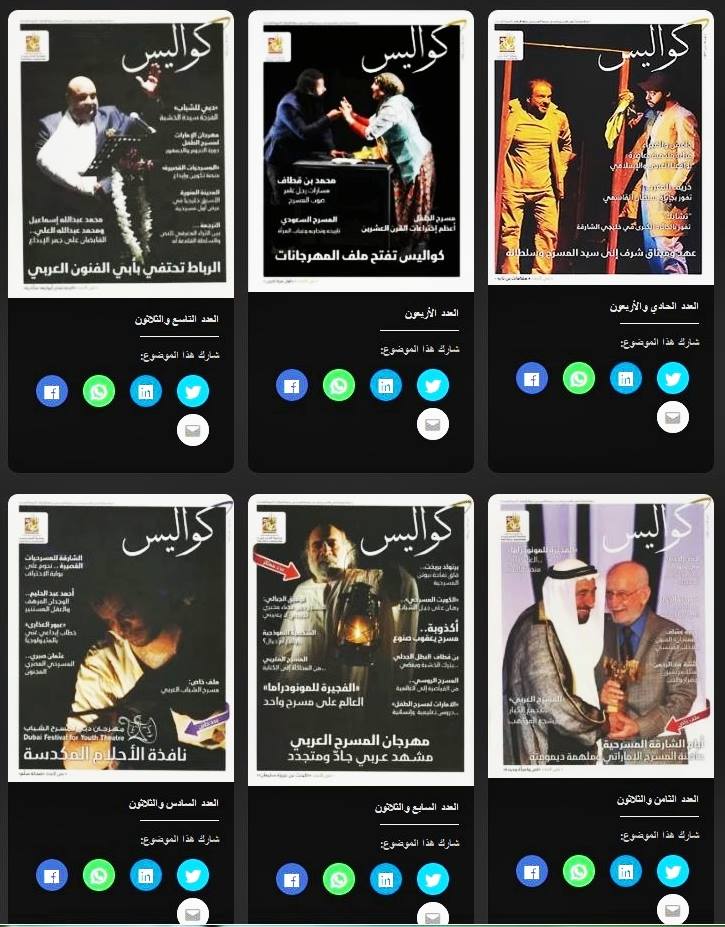Email العدد الحادي والأربعون issue link

pos(673,417)
